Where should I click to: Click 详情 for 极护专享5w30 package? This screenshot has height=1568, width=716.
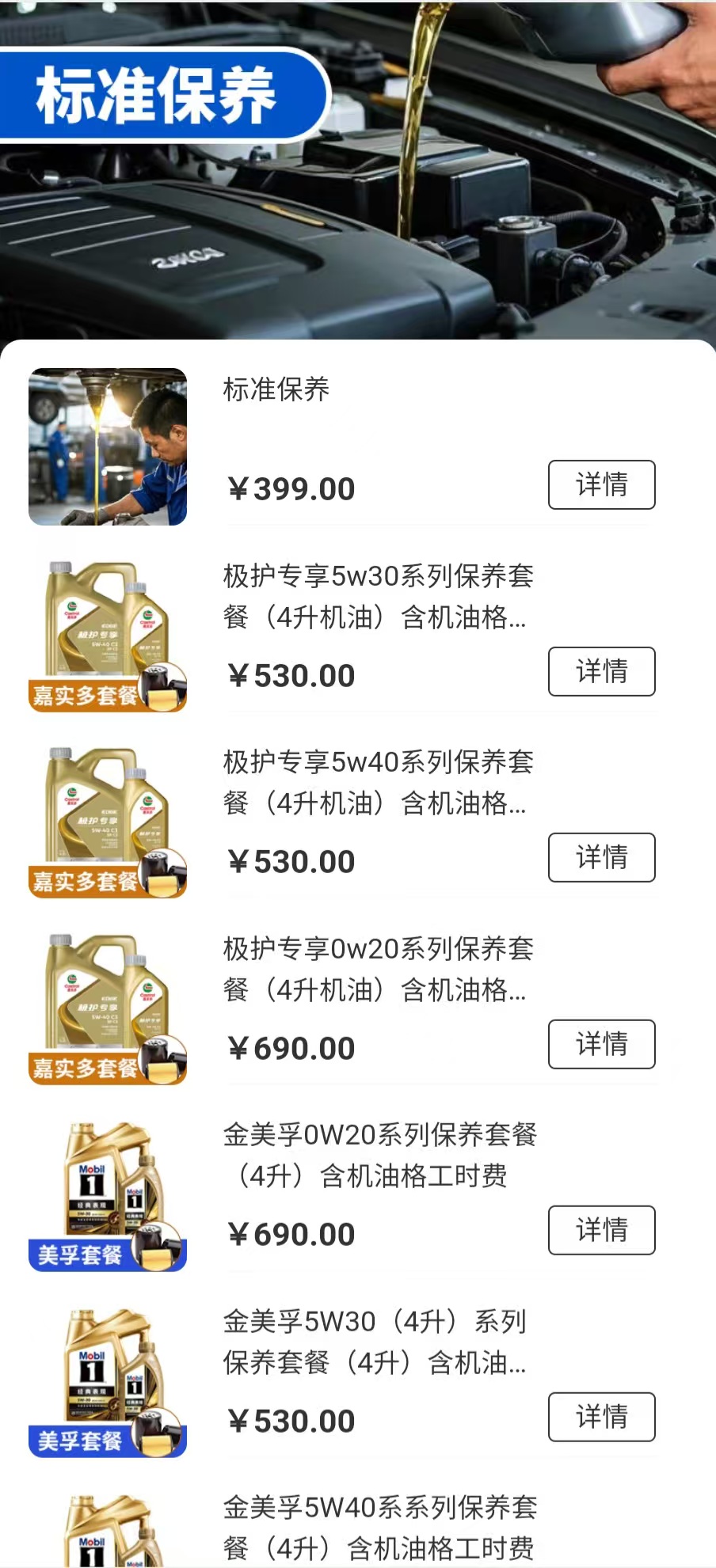point(601,671)
